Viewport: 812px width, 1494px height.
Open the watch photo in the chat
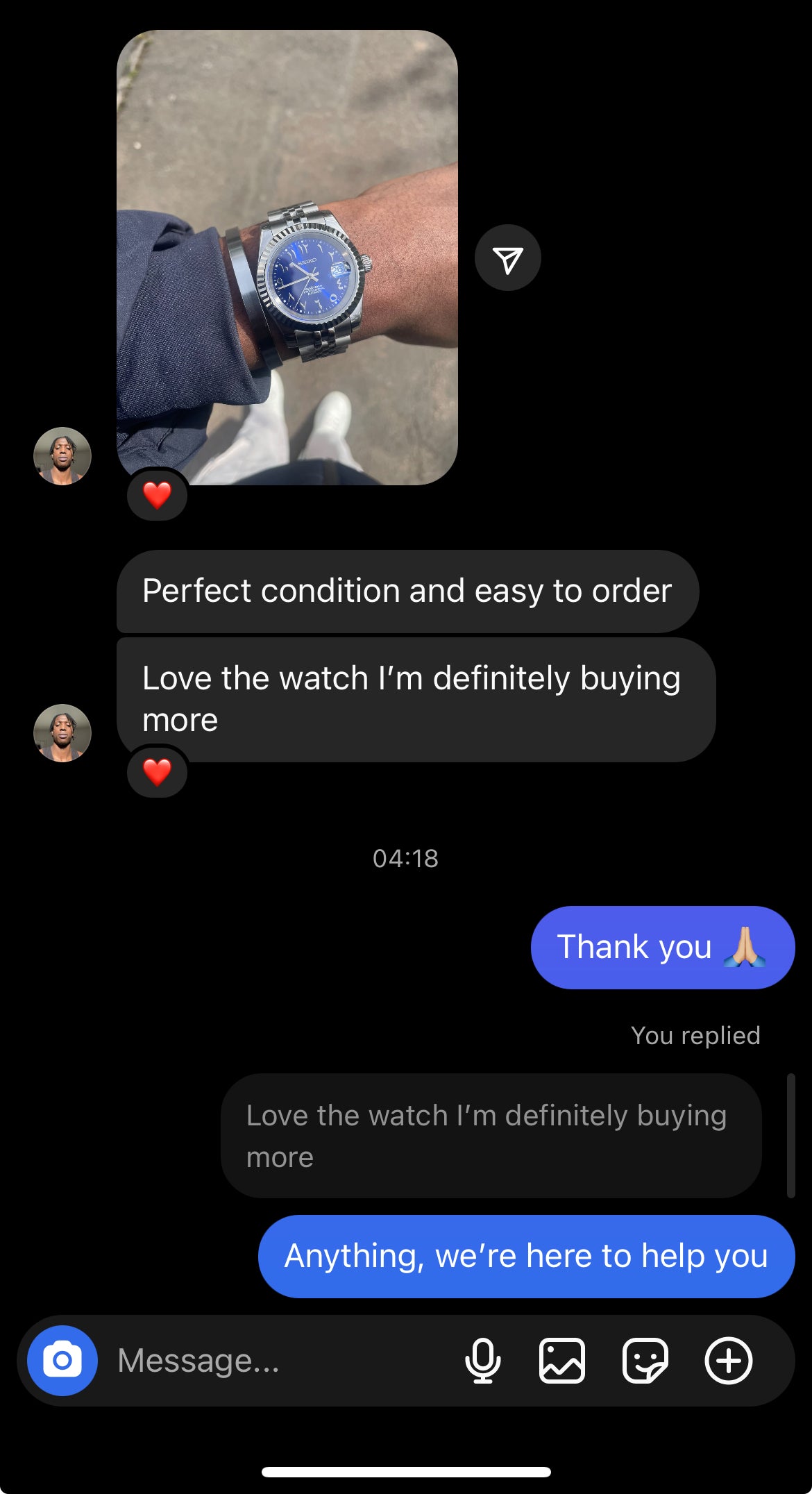tap(287, 257)
